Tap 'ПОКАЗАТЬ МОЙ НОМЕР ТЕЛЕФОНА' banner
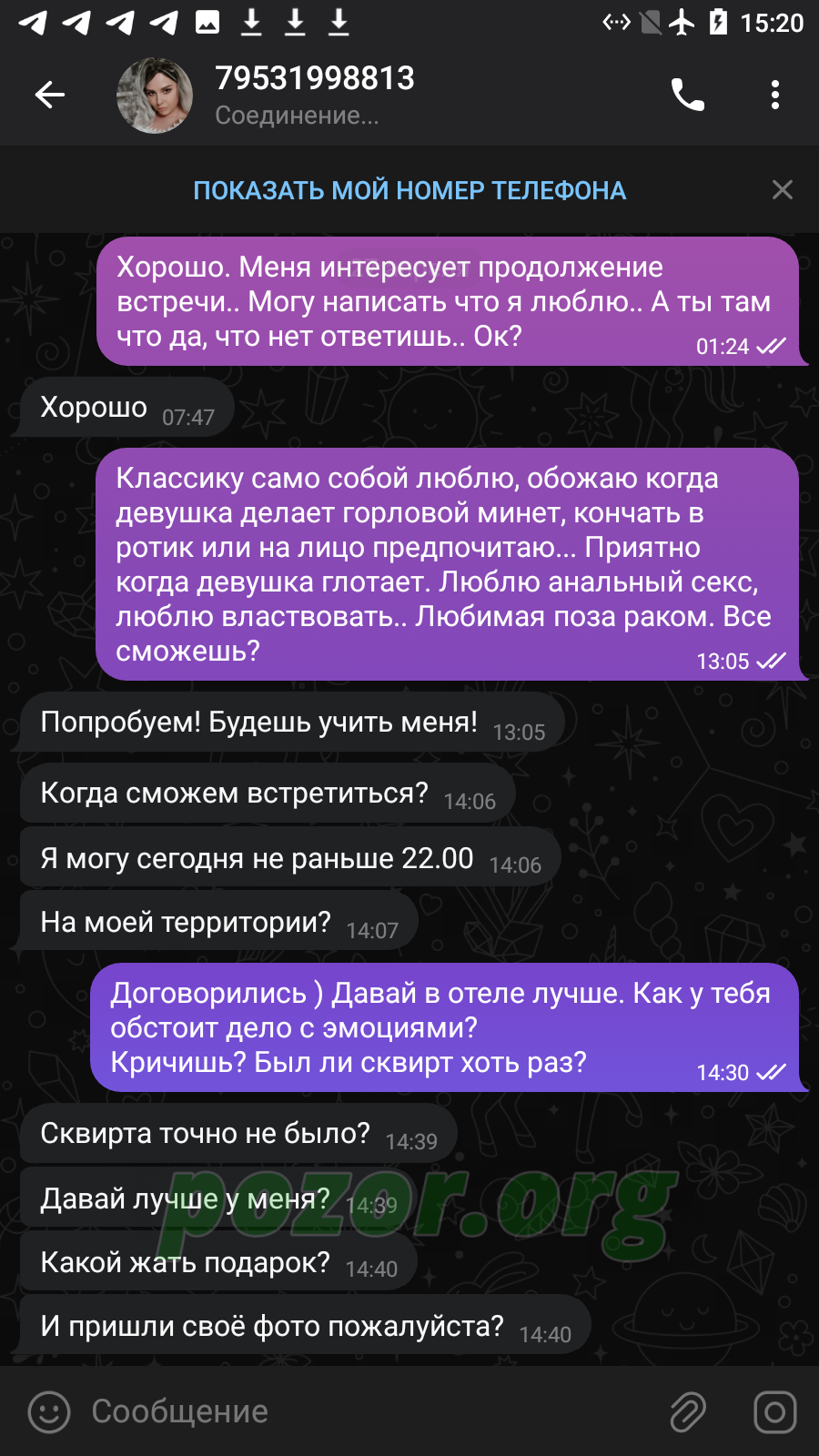 (409, 190)
